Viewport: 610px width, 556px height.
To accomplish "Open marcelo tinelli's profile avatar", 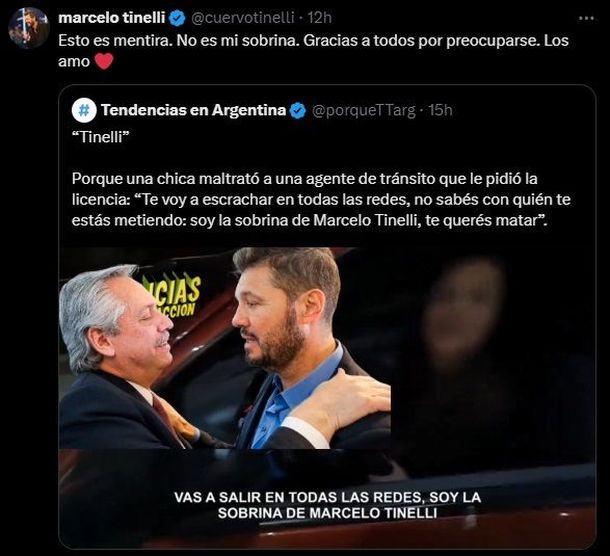I will click(28, 27).
